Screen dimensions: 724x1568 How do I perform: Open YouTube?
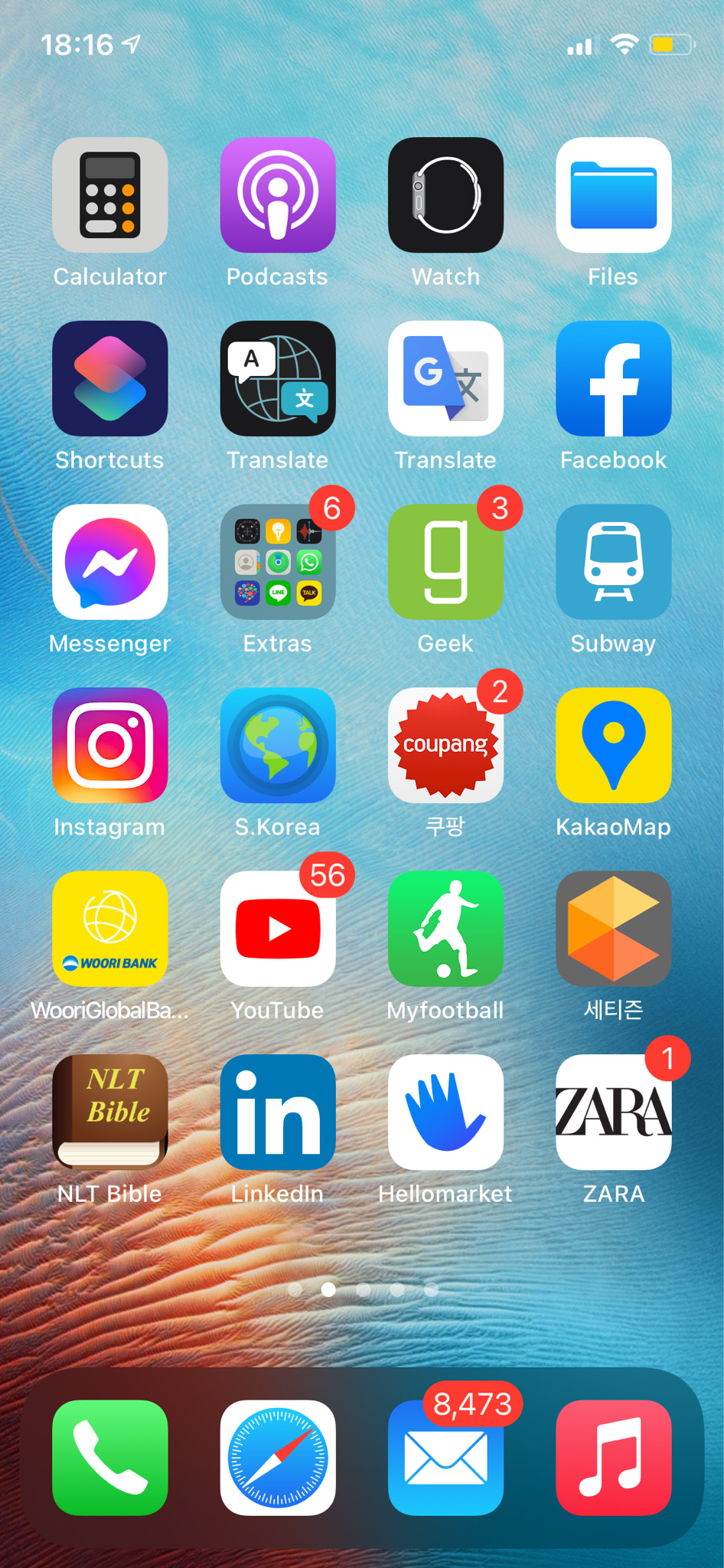[278, 929]
